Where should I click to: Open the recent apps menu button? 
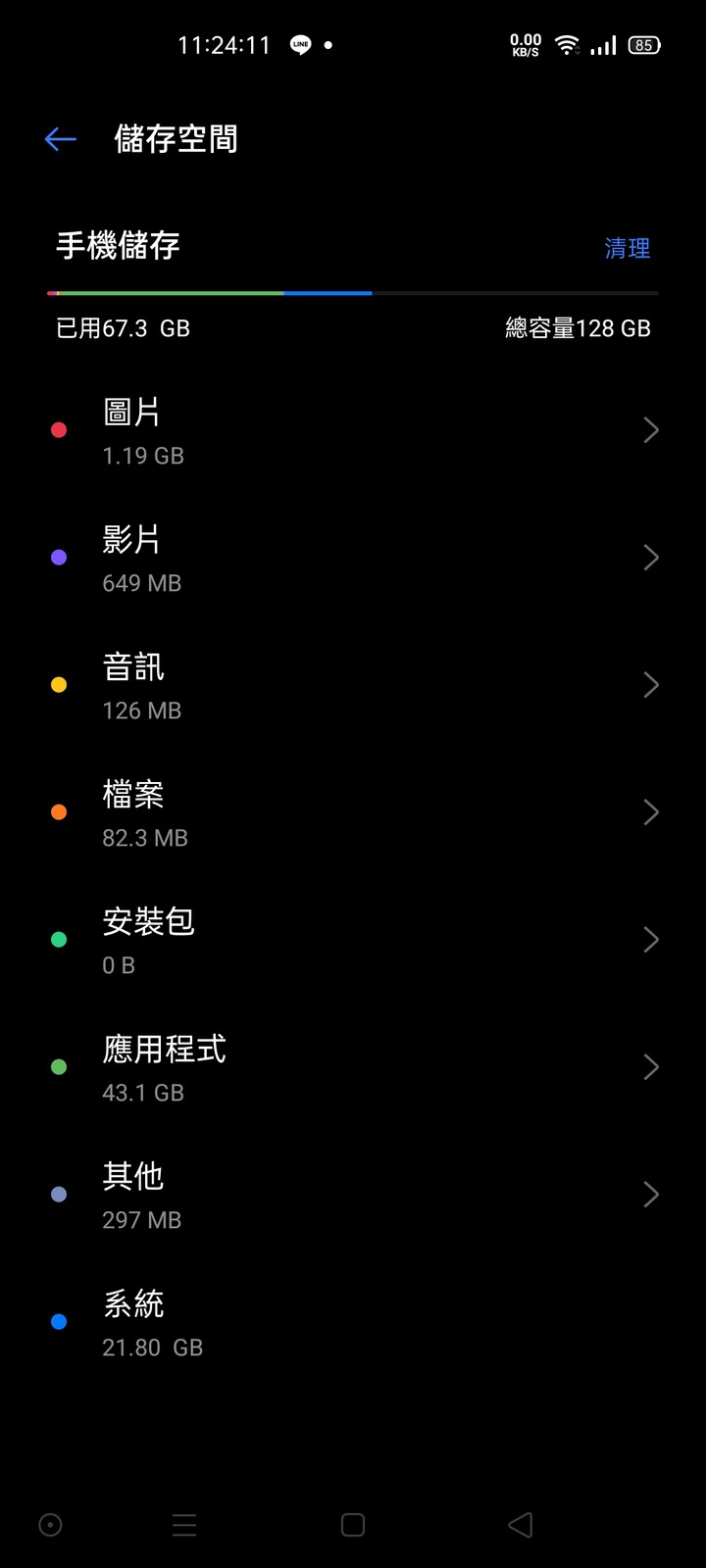[x=184, y=1525]
